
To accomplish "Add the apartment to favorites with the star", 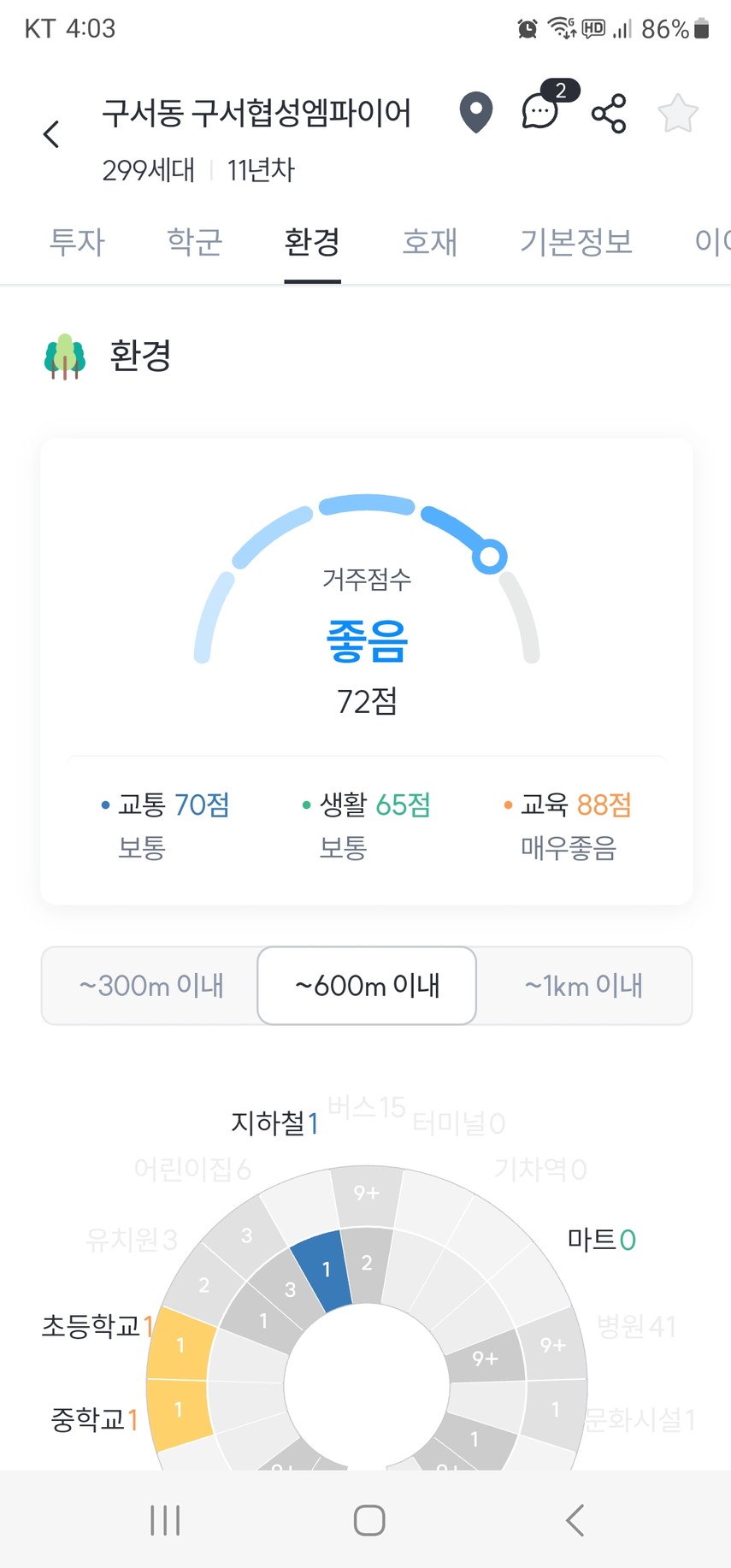I will [x=678, y=113].
